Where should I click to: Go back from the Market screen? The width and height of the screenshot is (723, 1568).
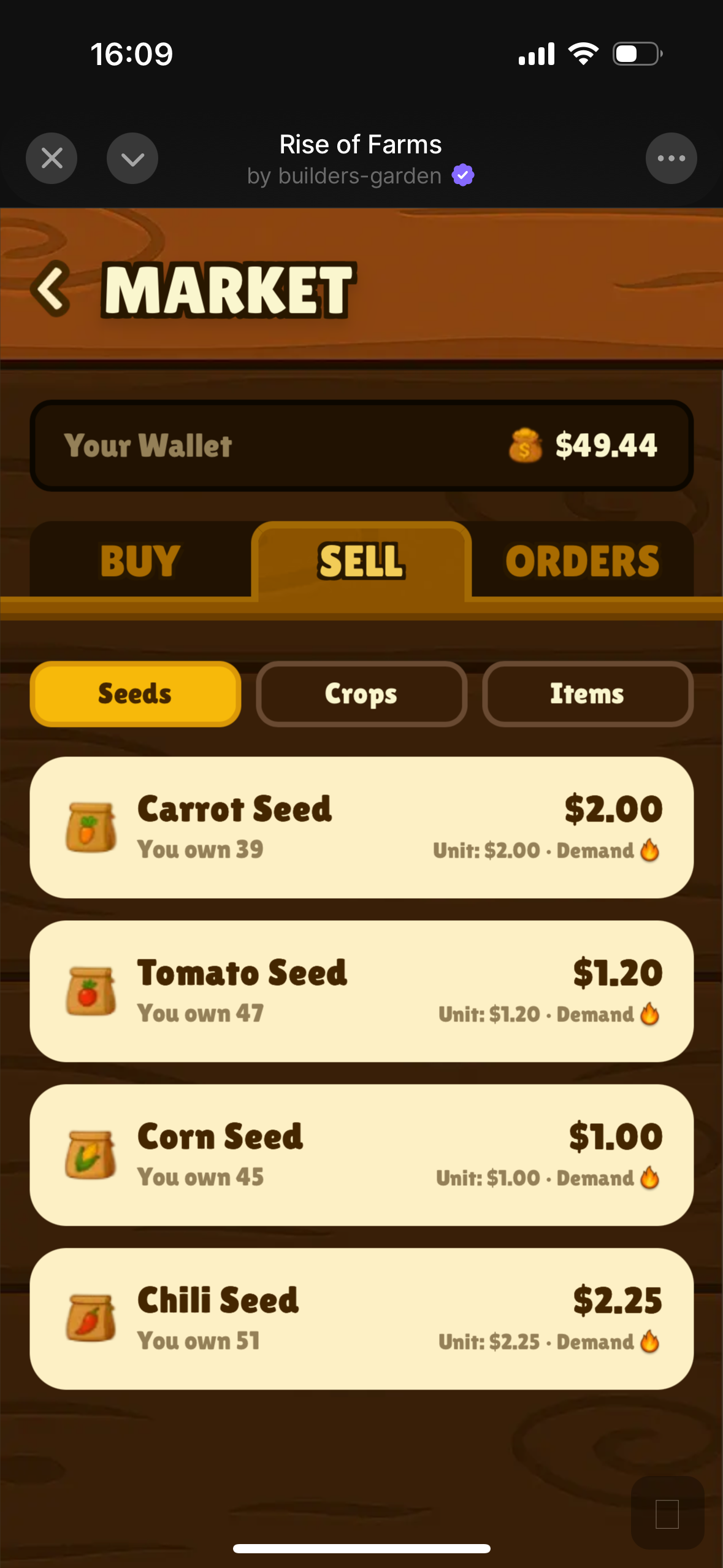click(52, 288)
